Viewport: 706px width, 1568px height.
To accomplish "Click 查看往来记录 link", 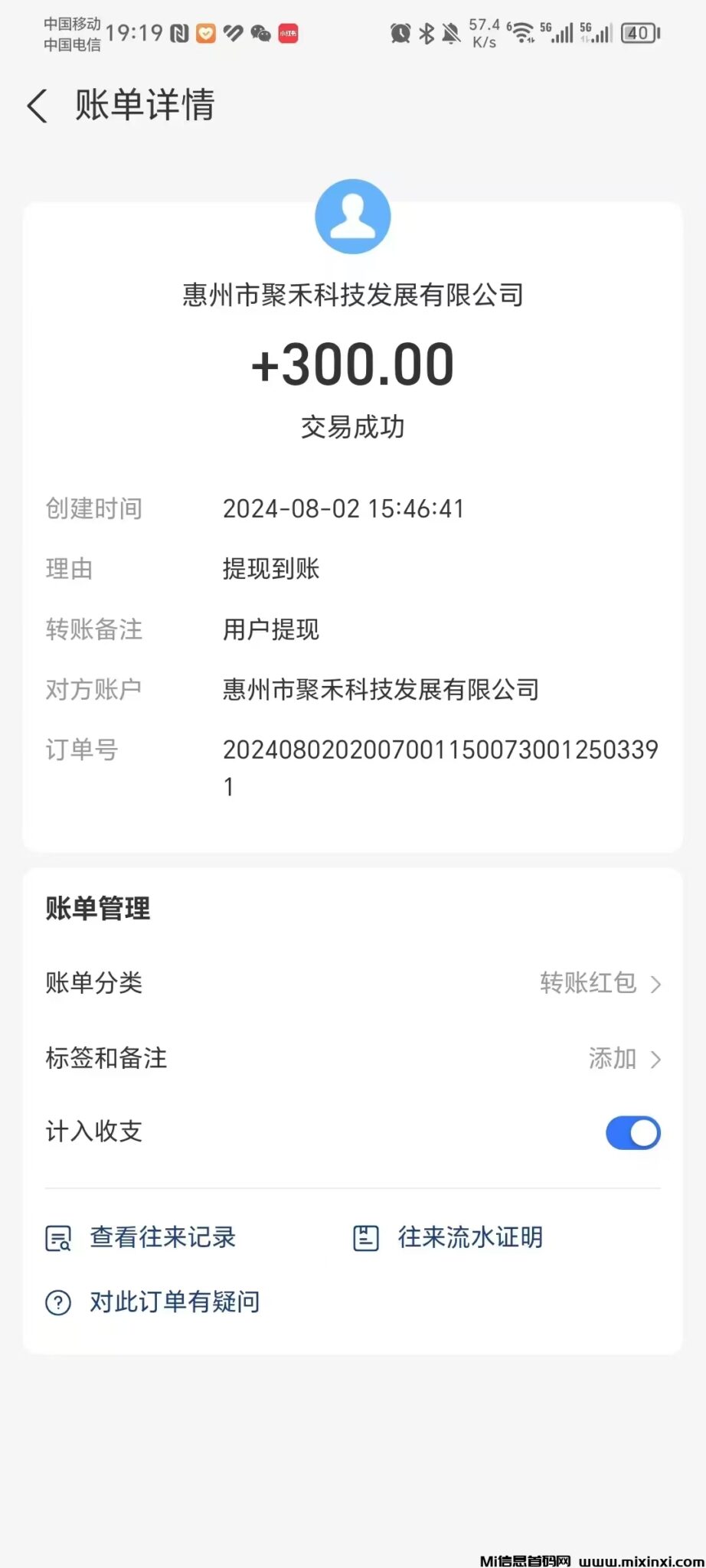I will coord(162,1237).
